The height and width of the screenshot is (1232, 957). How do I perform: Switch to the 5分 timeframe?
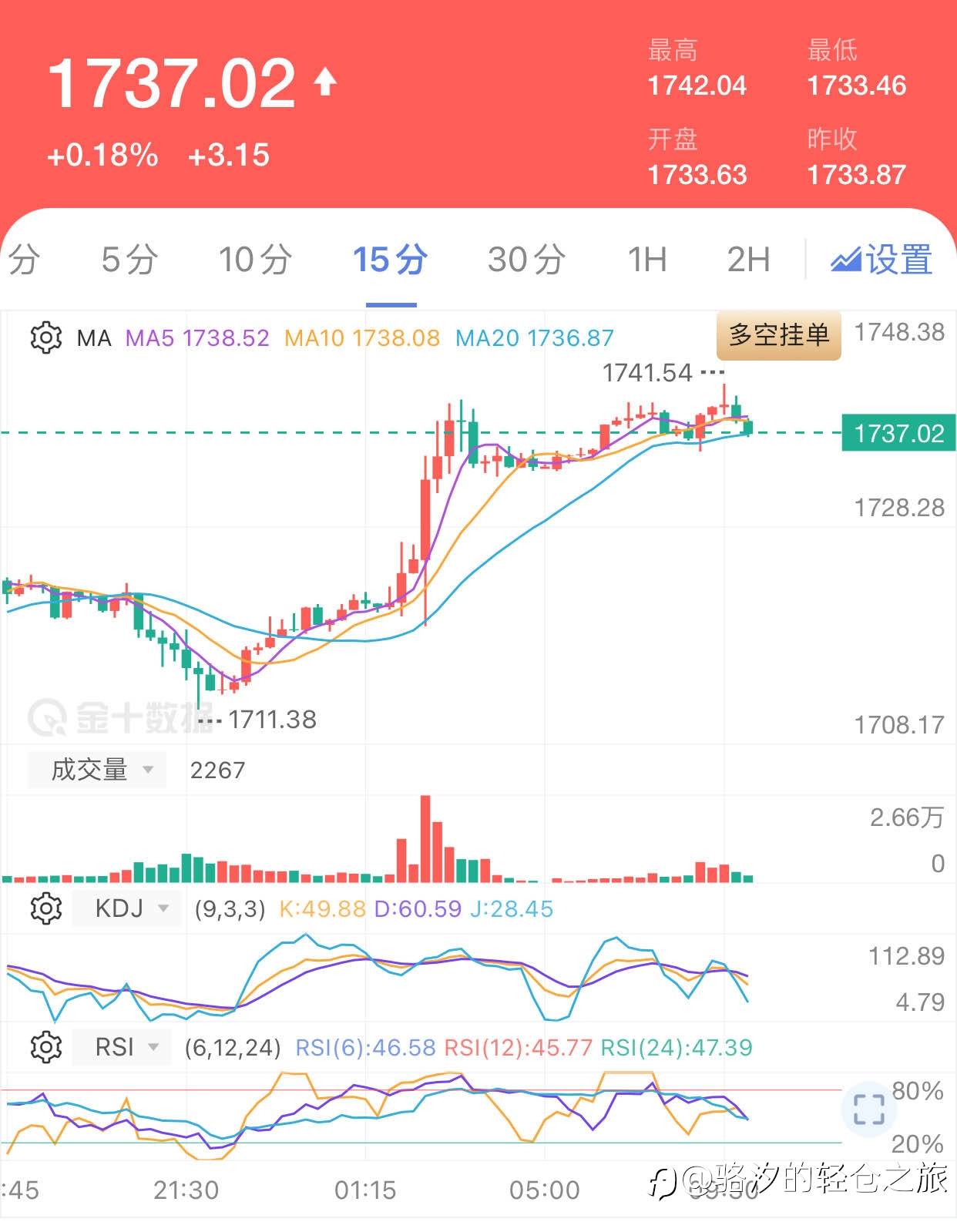click(x=129, y=260)
